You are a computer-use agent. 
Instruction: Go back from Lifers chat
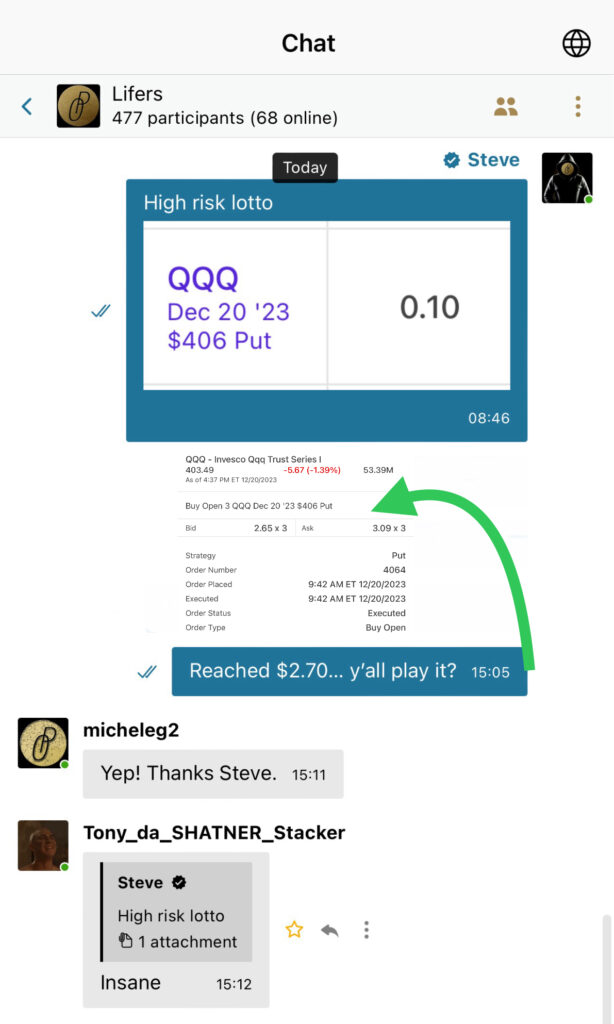[x=27, y=106]
